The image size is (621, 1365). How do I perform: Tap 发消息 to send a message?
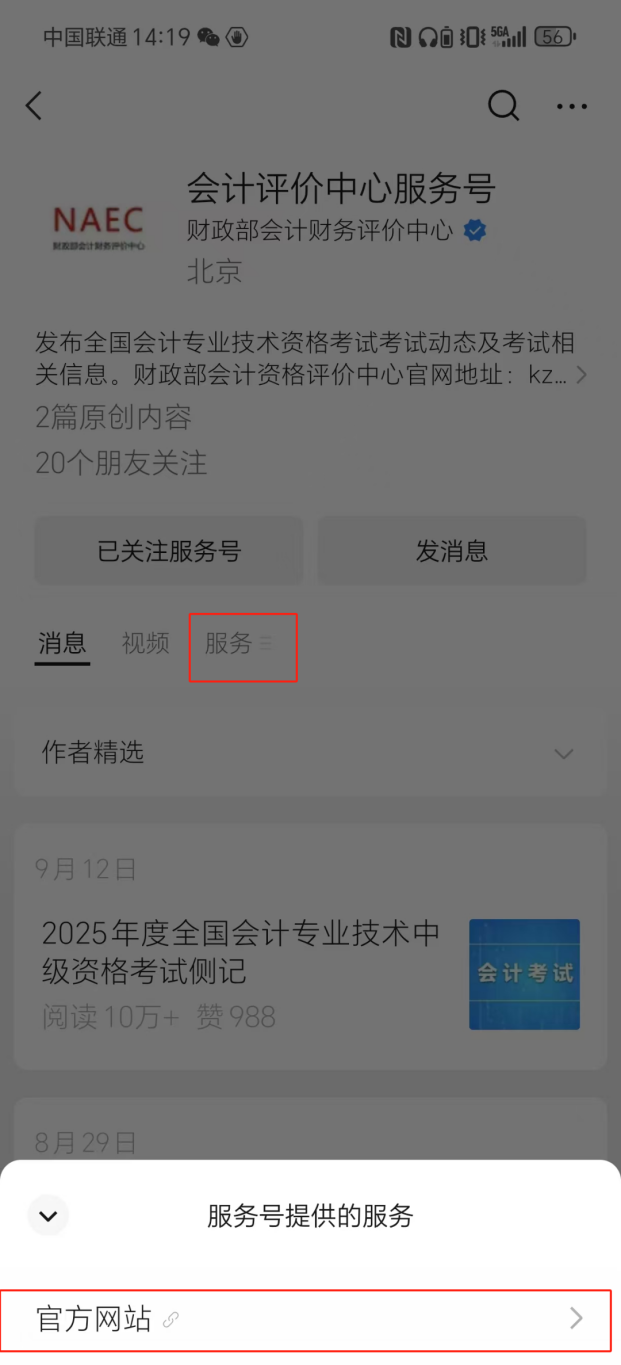(452, 551)
